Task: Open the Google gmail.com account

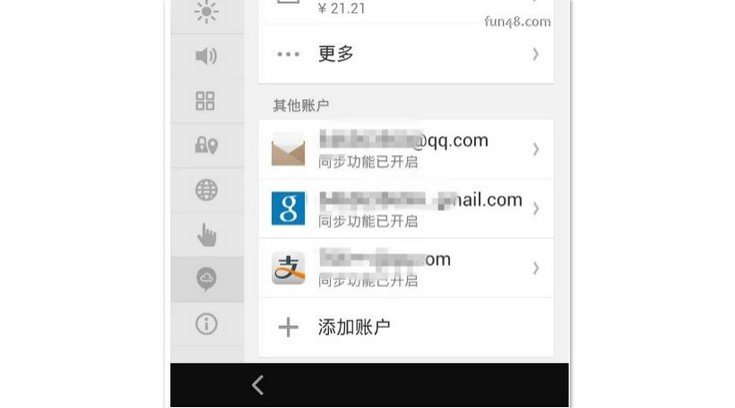Action: pos(405,208)
